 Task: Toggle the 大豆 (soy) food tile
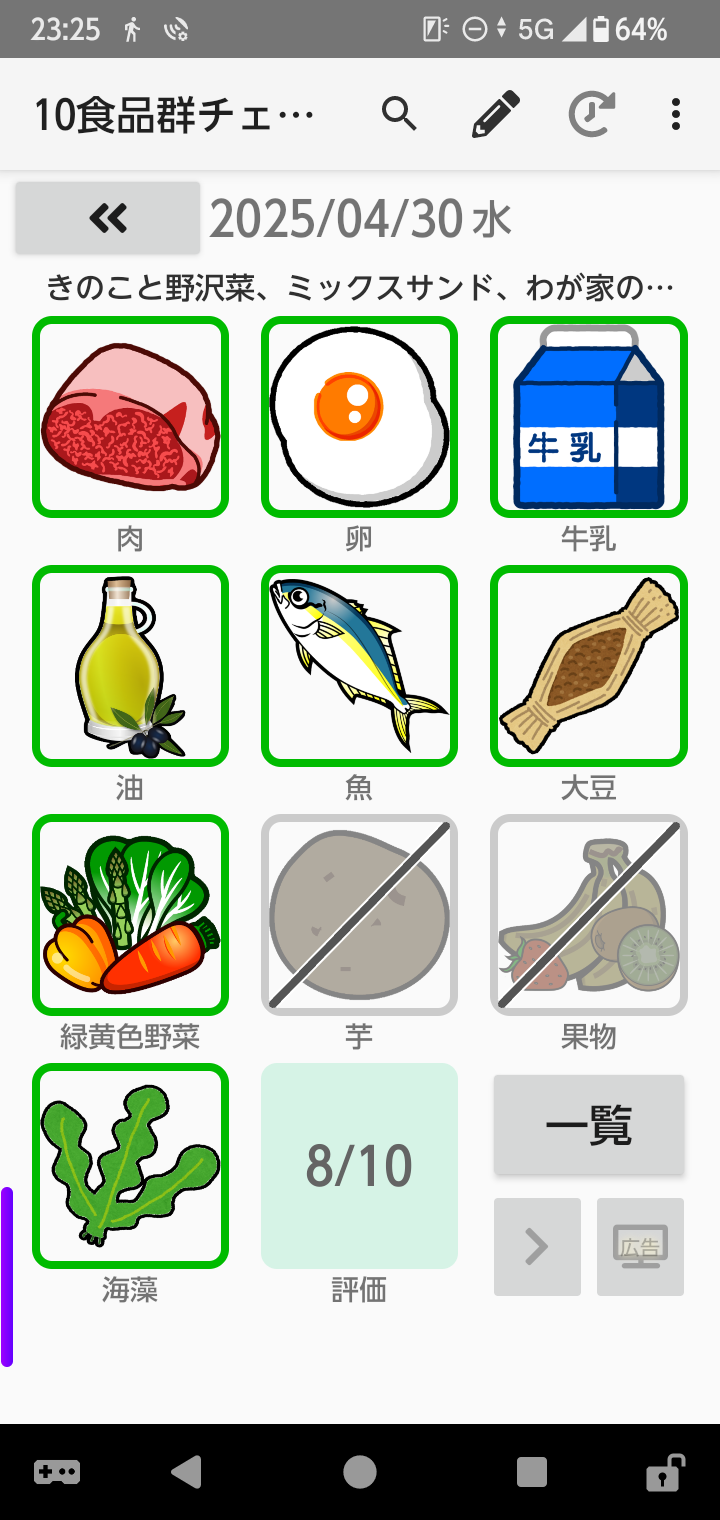[x=589, y=666]
